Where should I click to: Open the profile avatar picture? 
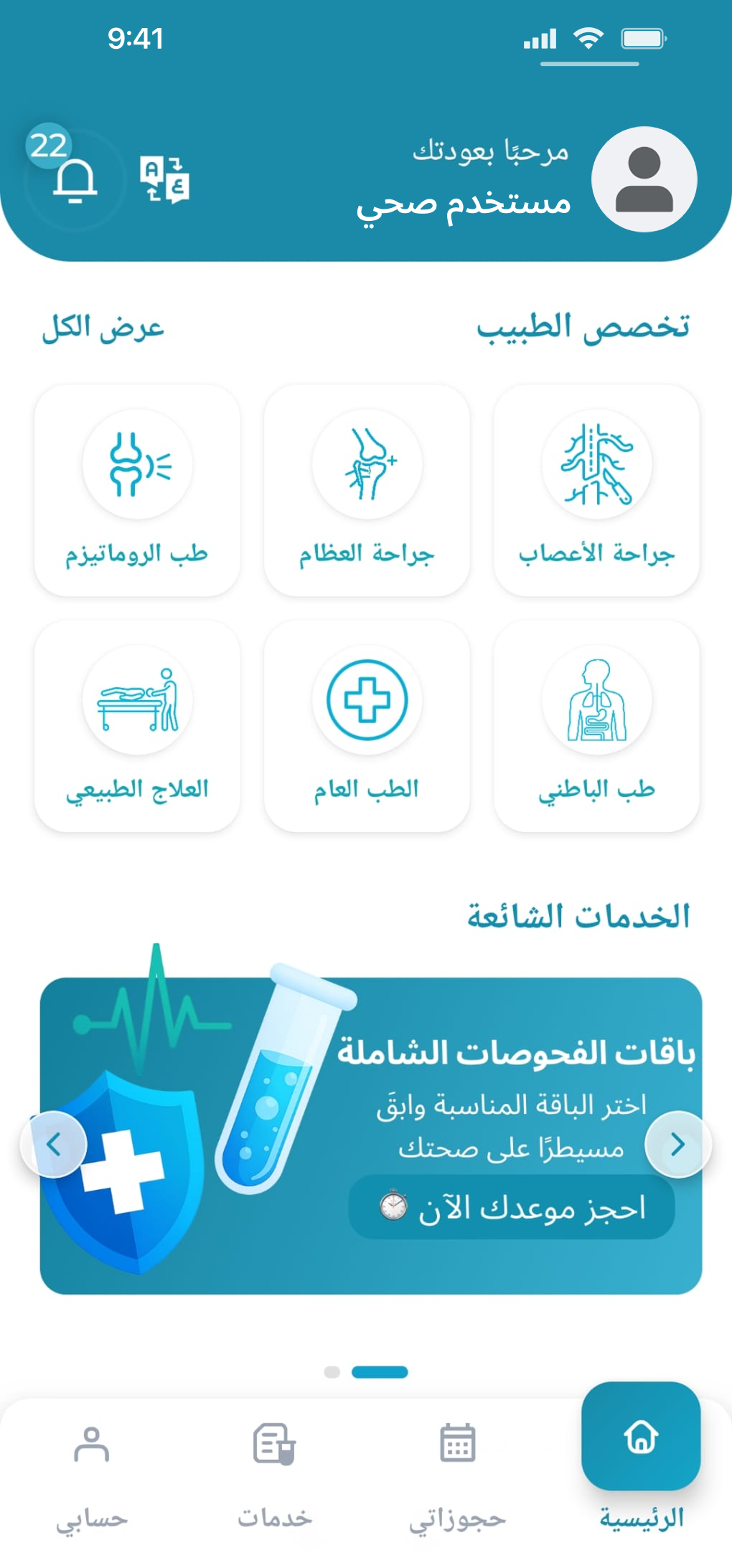point(644,179)
